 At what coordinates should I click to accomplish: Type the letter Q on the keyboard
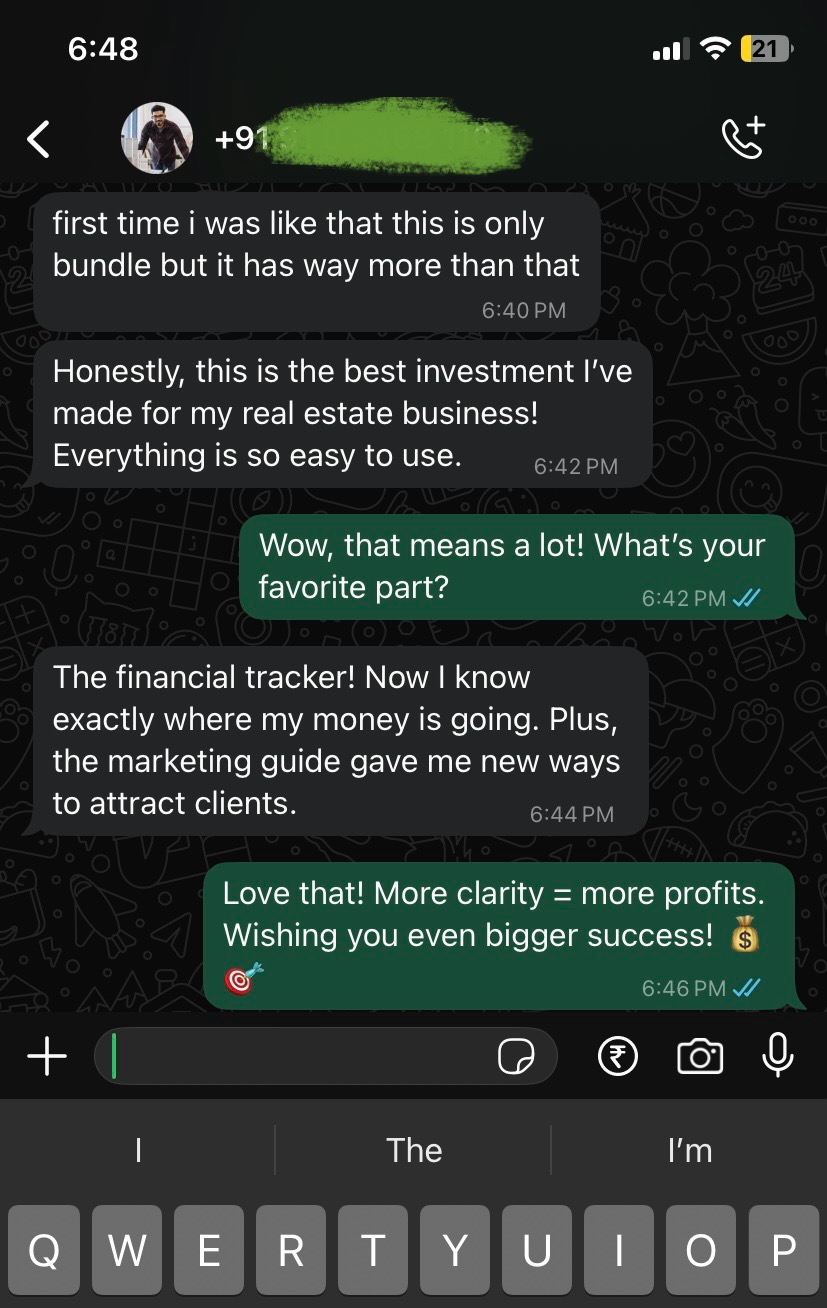click(x=43, y=1250)
